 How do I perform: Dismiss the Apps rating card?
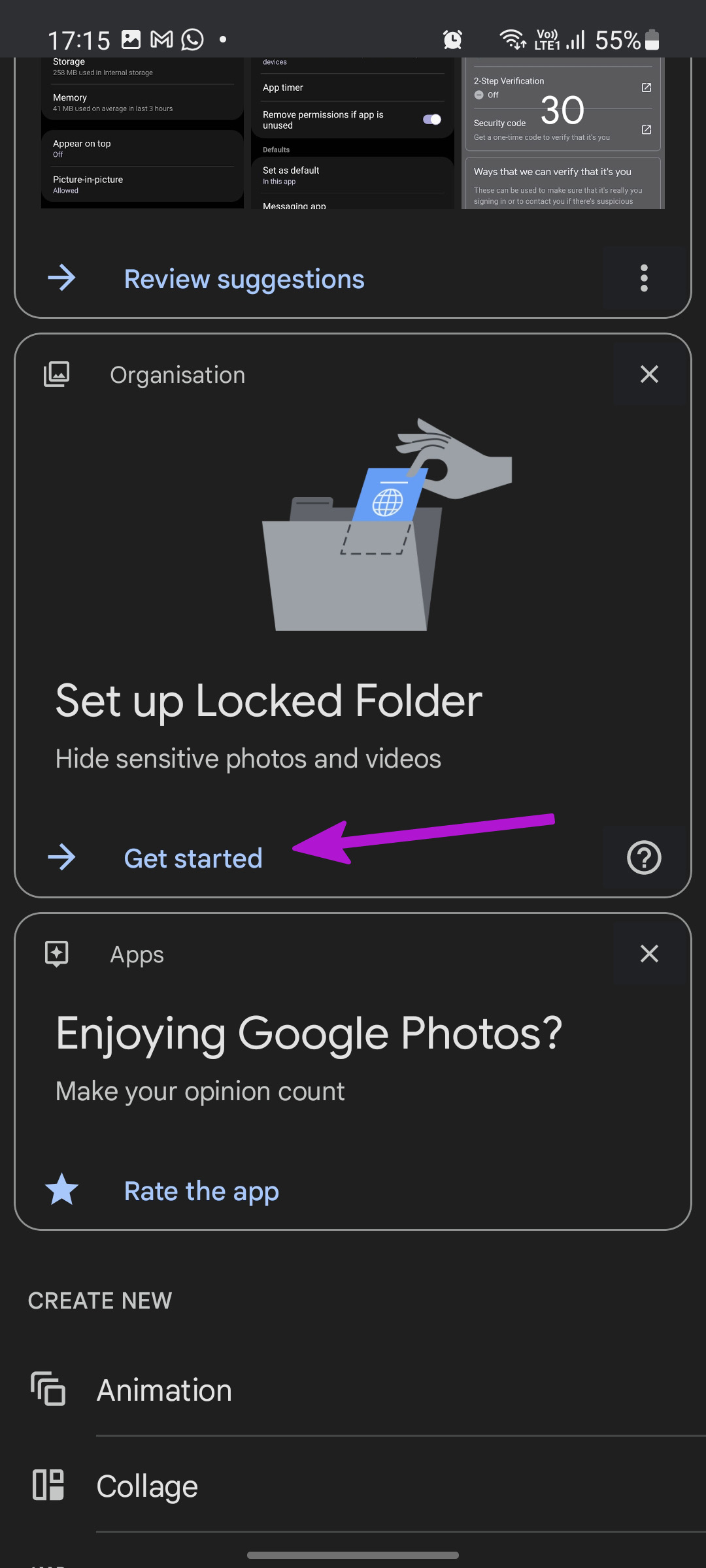point(649,954)
